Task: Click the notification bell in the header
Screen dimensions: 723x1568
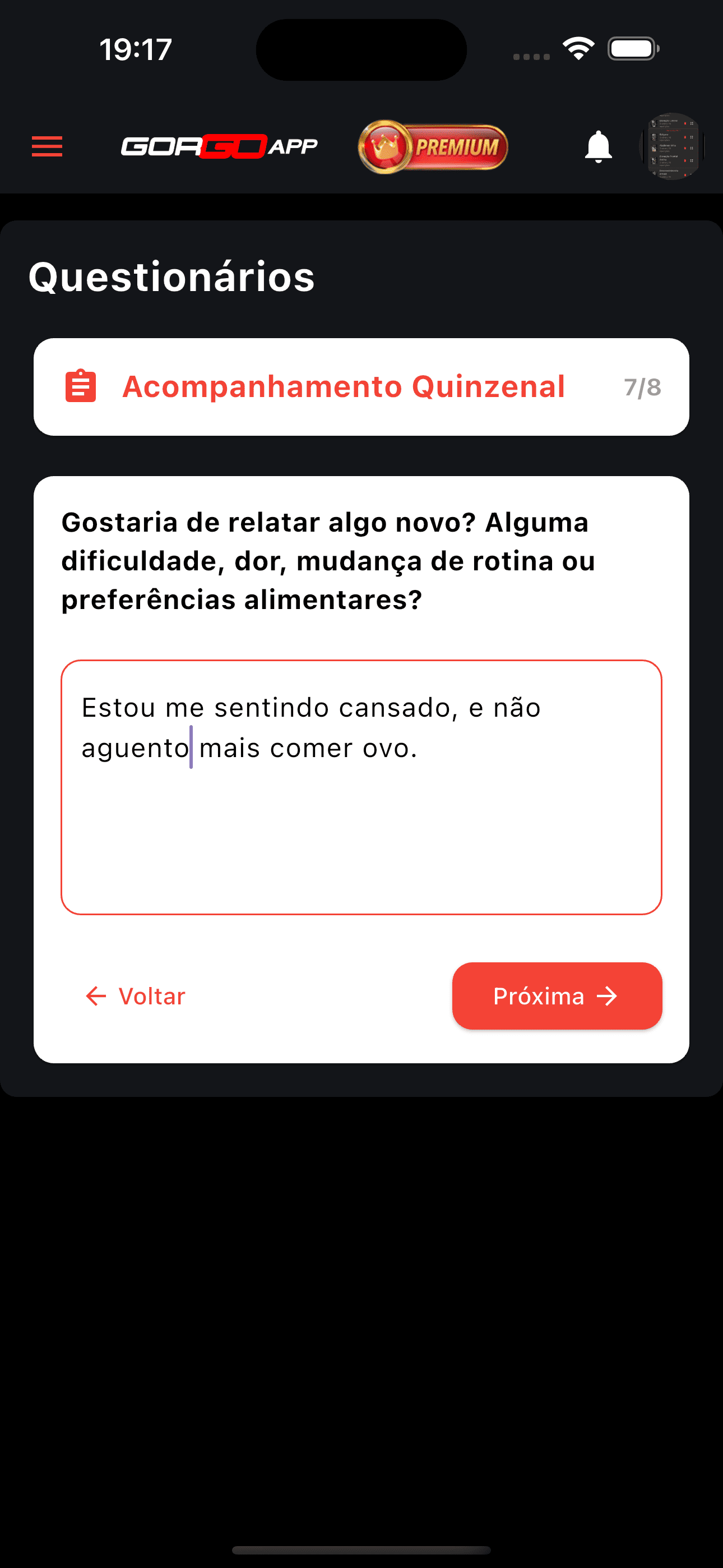Action: (597, 147)
